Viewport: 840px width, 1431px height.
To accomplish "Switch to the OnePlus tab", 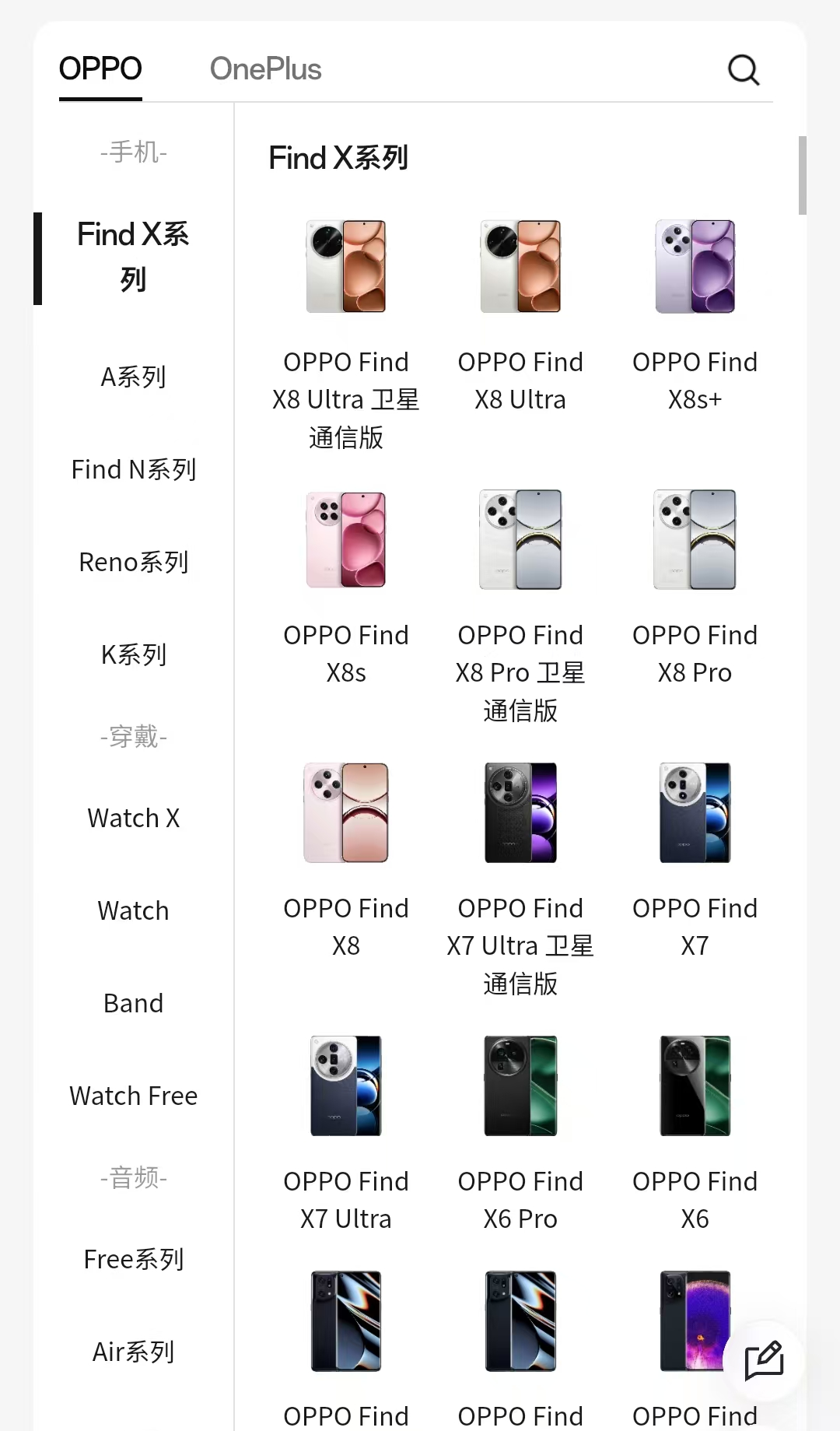I will [265, 69].
